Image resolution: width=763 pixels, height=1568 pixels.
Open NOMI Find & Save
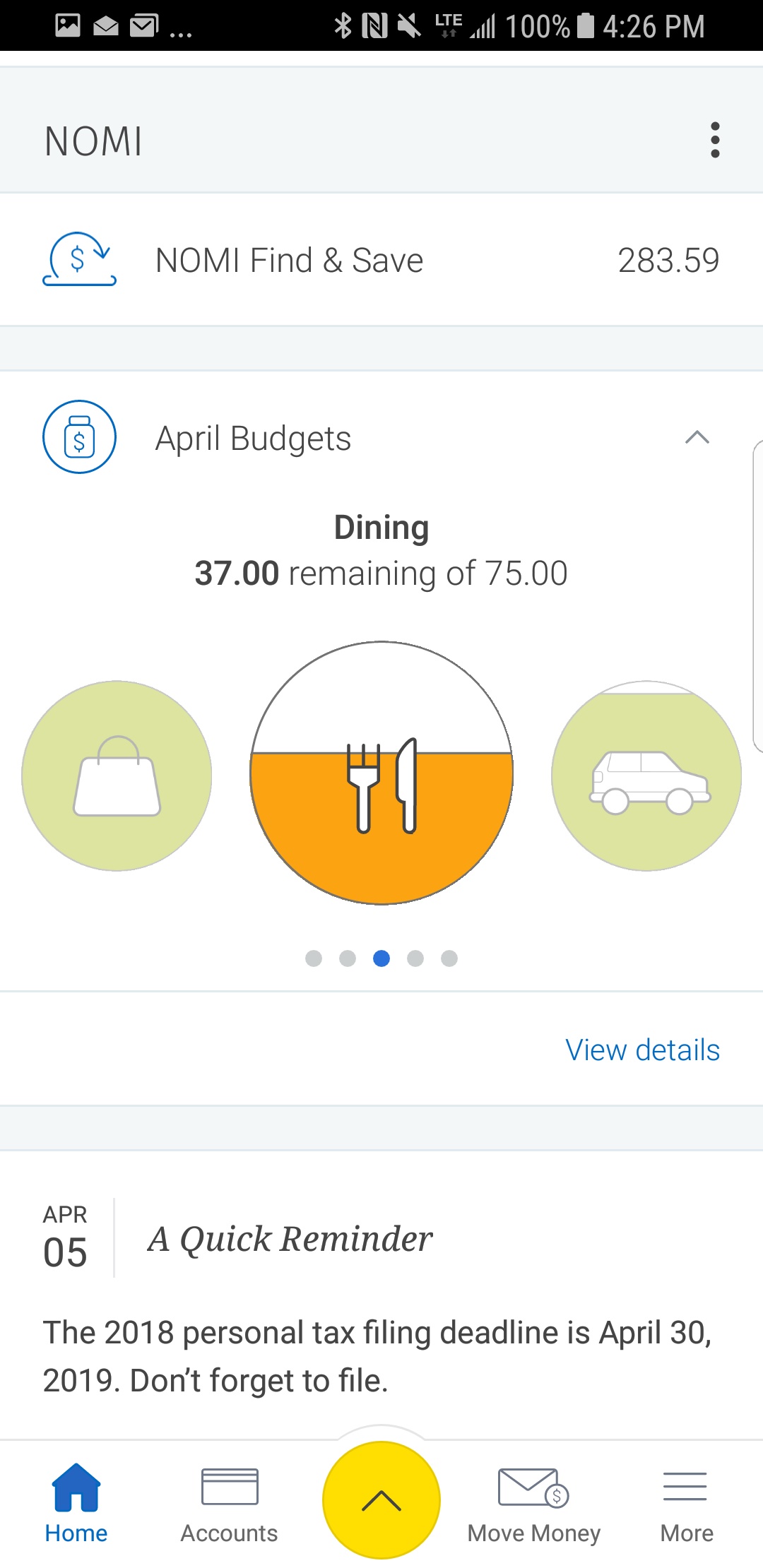tap(381, 260)
